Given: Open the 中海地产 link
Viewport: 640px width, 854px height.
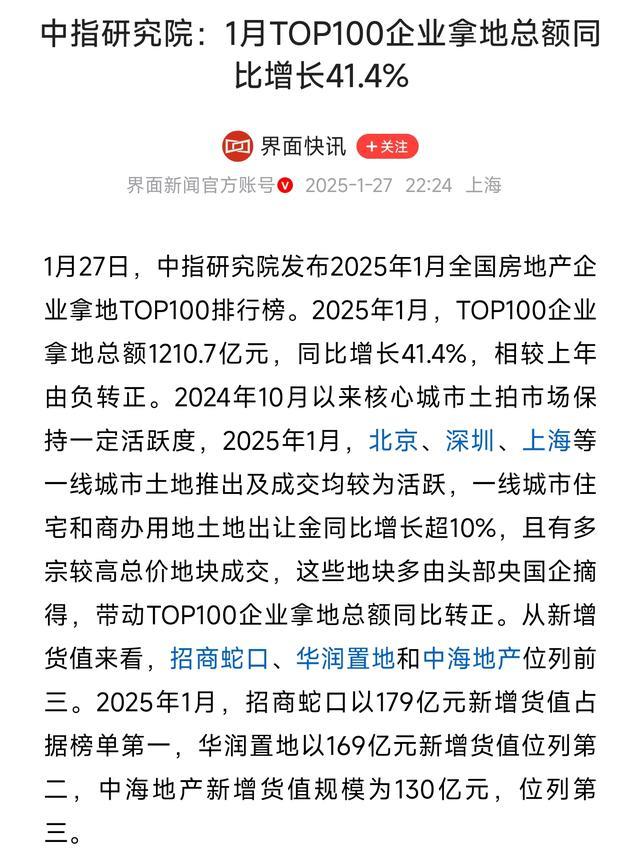Looking at the screenshot, I should [x=472, y=658].
